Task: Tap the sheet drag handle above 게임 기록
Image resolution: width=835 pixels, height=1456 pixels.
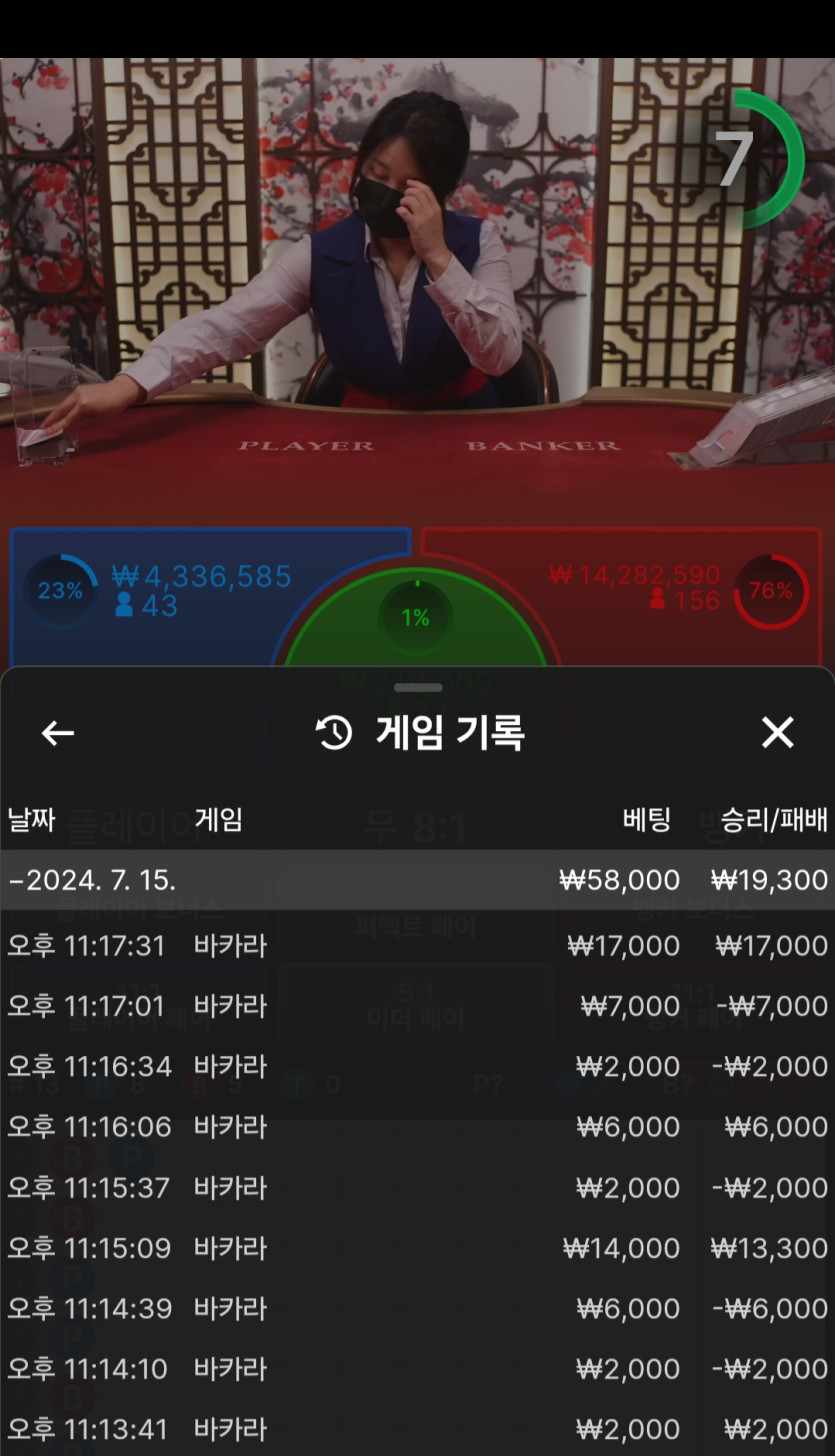Action: pos(418,687)
